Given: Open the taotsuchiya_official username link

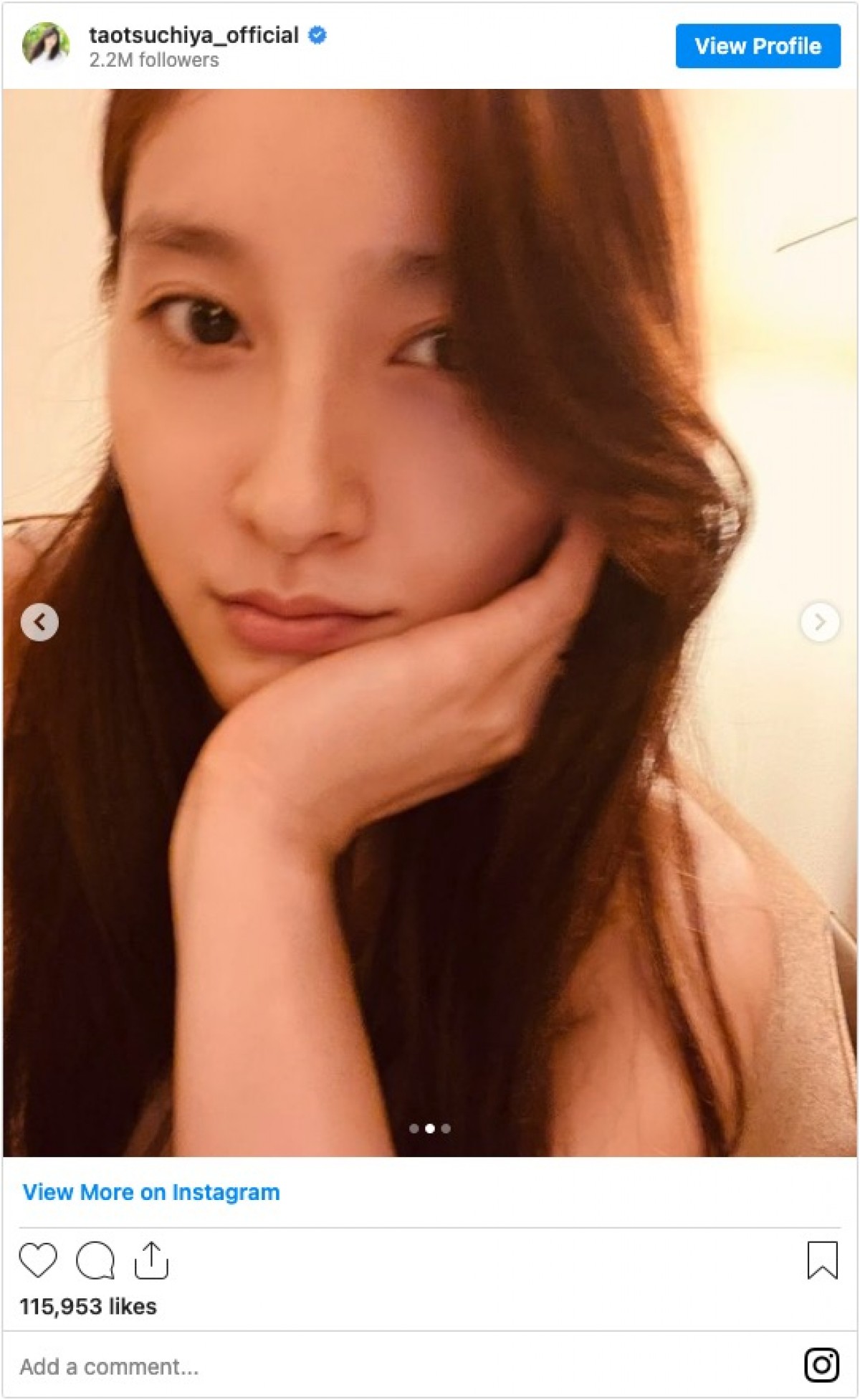Looking at the screenshot, I should (x=193, y=35).
